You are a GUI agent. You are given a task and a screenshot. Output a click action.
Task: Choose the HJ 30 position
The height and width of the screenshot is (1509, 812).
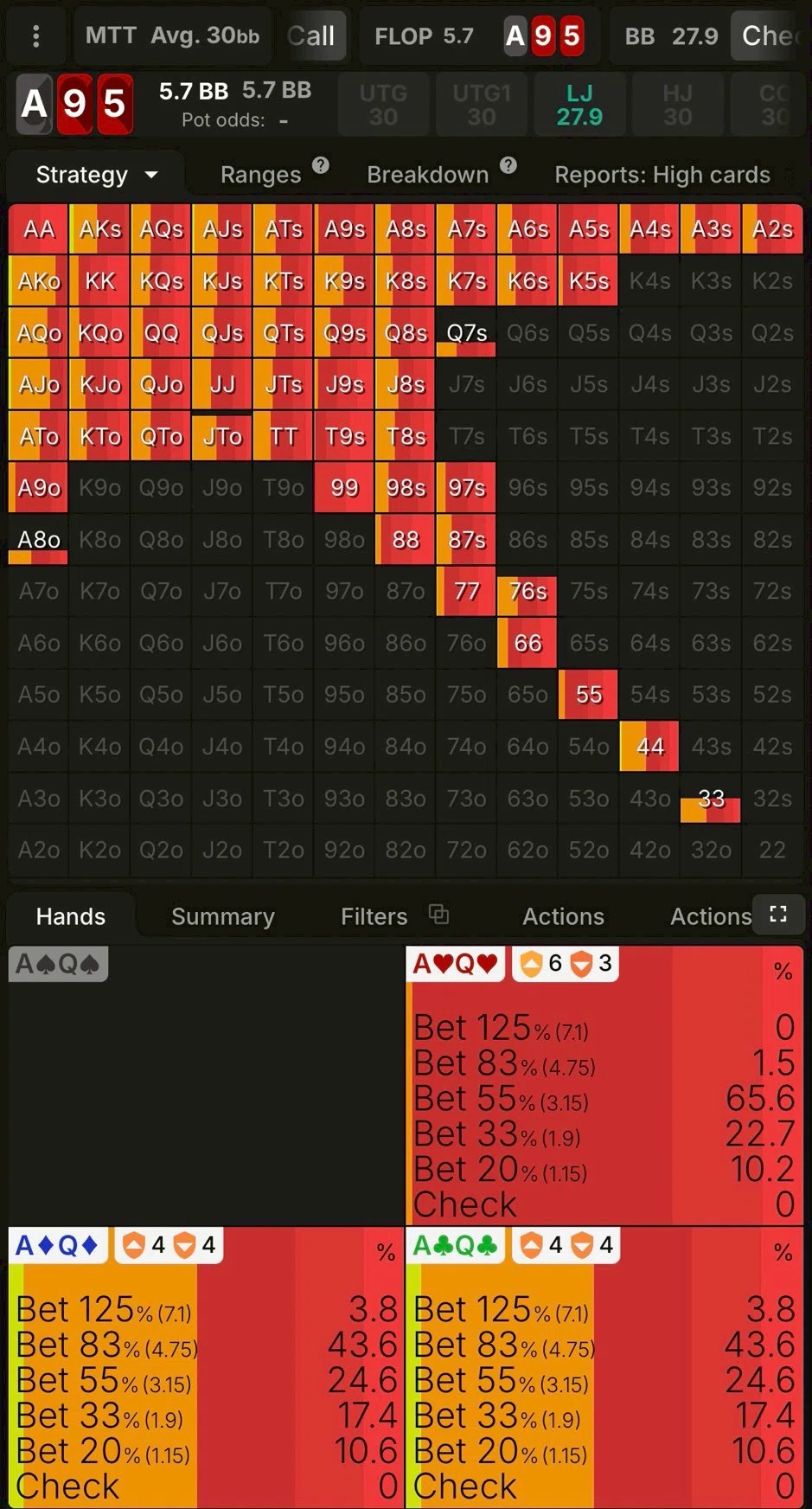click(x=677, y=105)
